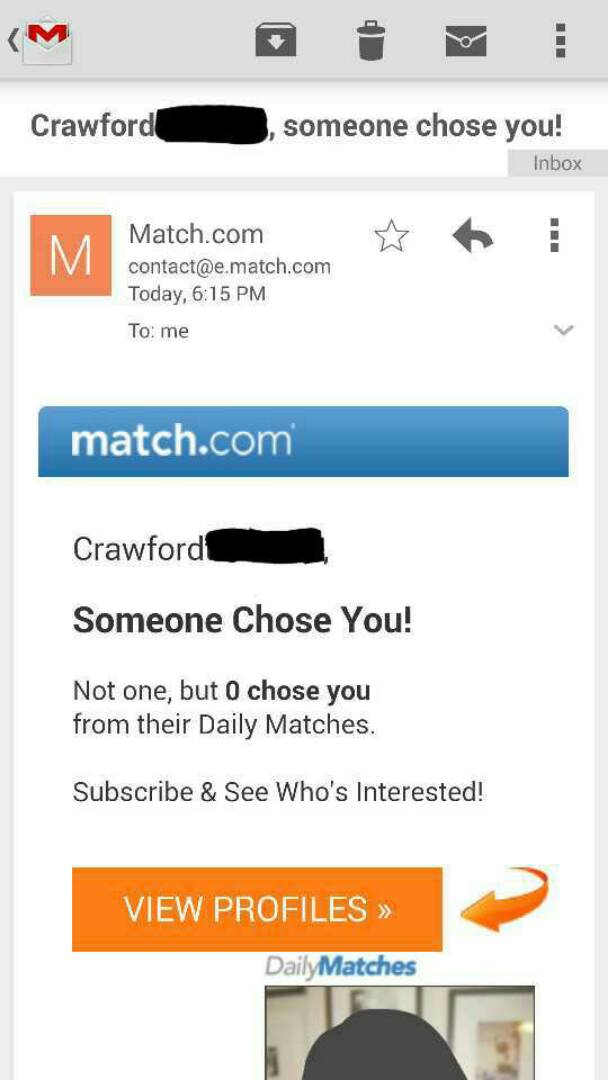Tap the Match.com sender avatar

70,255
